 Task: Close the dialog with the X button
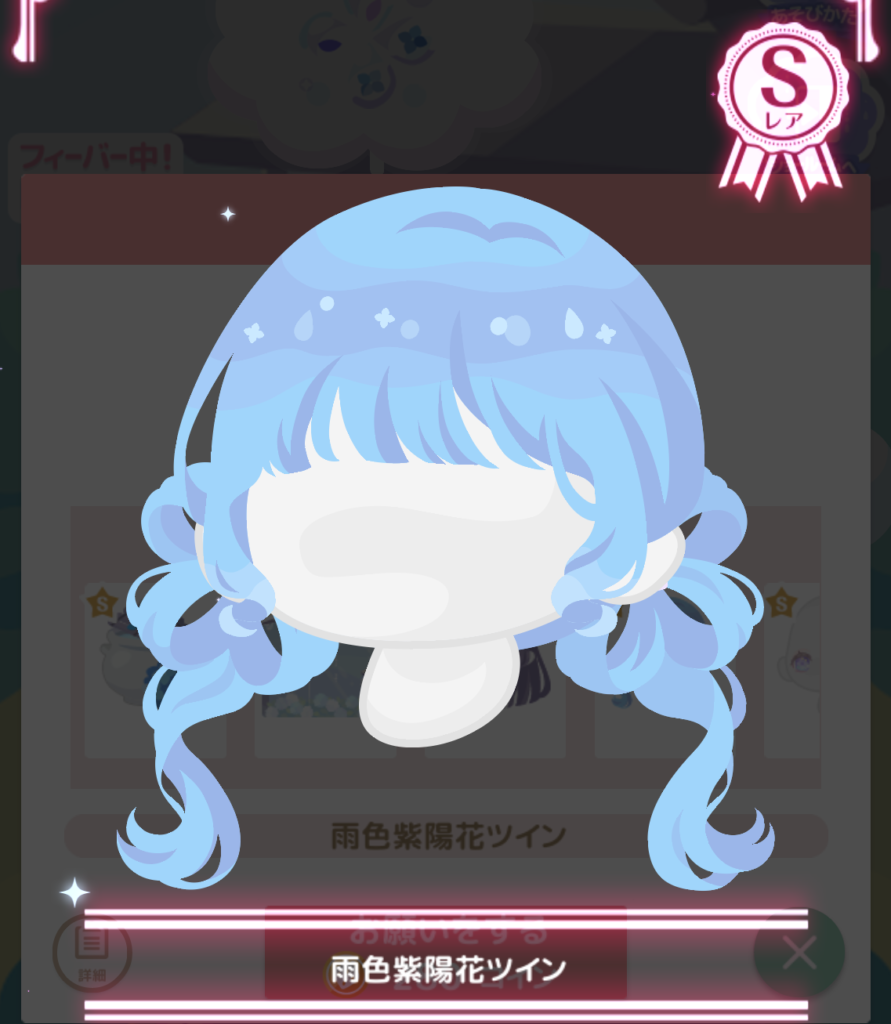(799, 953)
